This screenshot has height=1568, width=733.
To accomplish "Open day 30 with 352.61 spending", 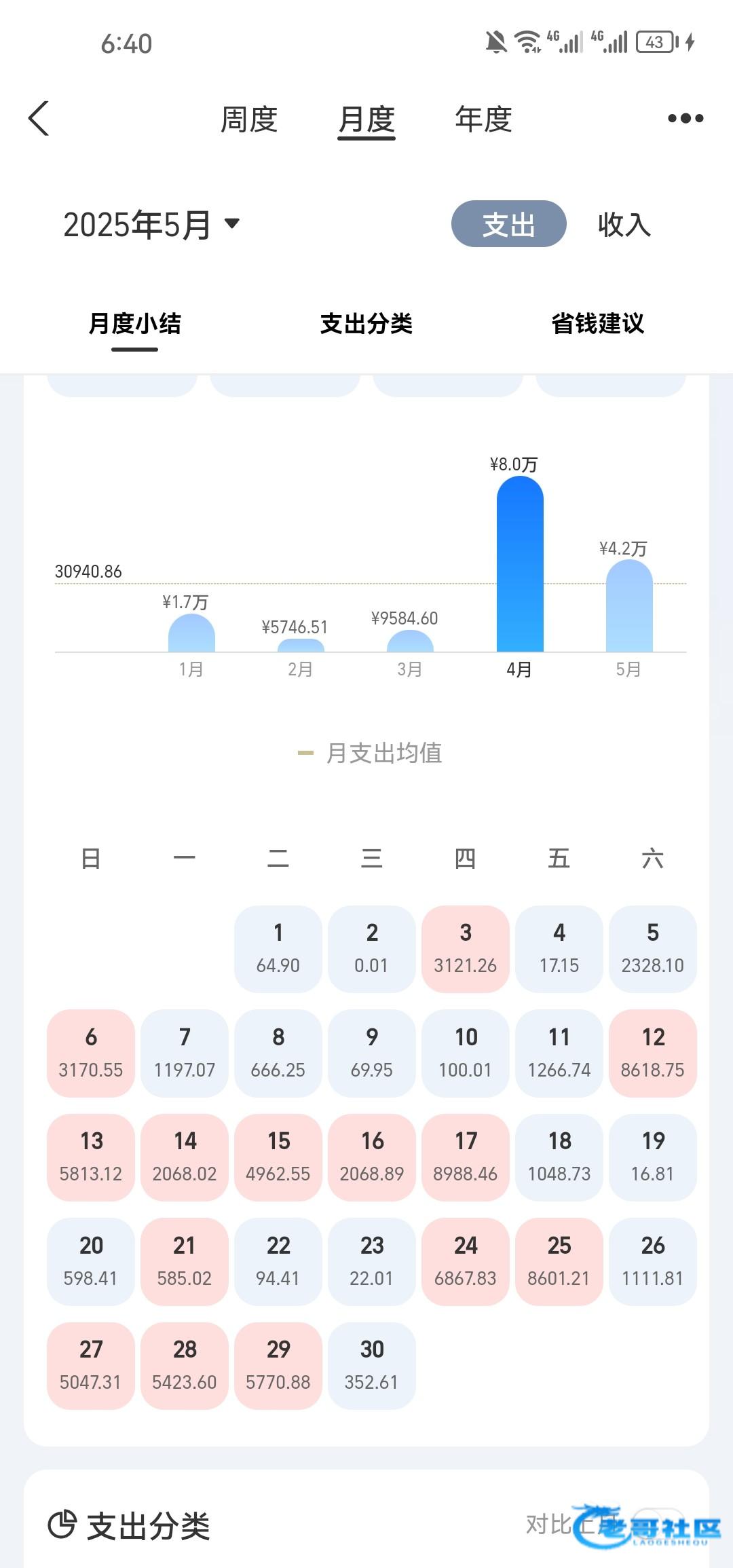I will [x=372, y=1365].
